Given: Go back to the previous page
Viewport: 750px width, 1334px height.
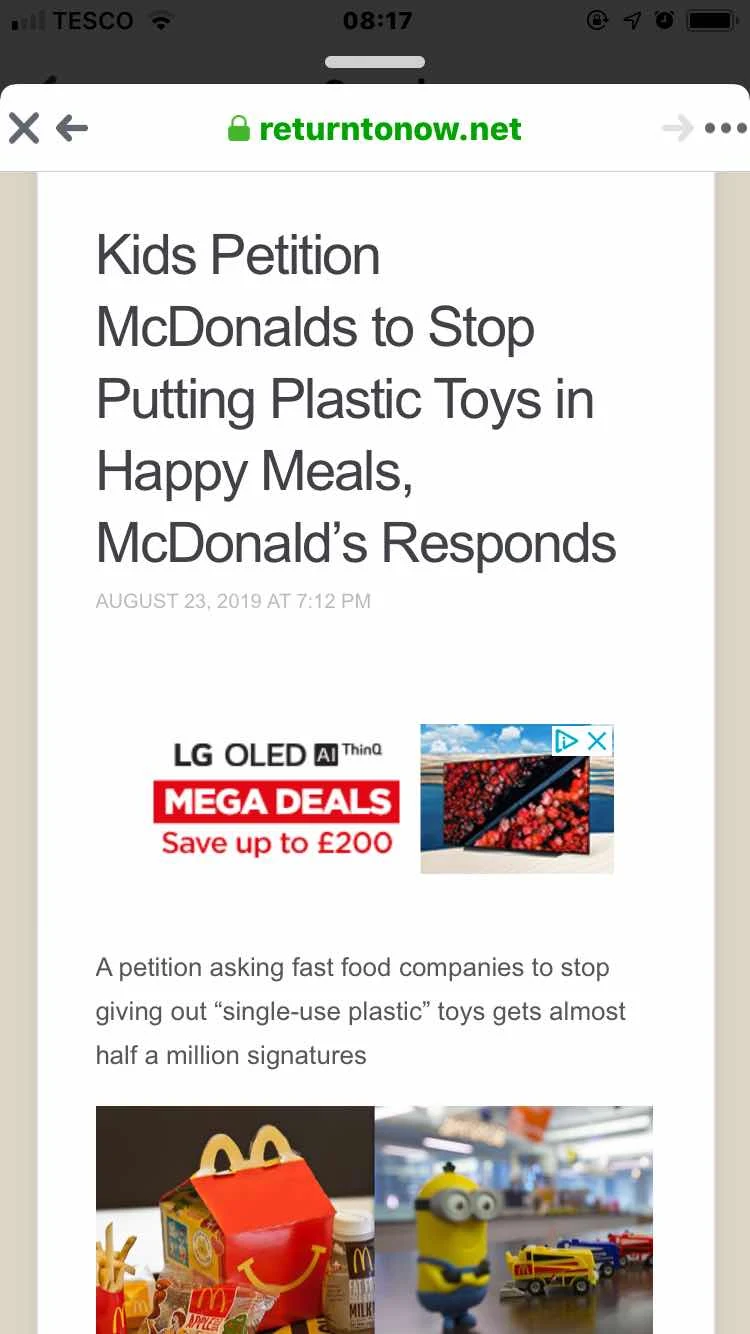Looking at the screenshot, I should 72,128.
